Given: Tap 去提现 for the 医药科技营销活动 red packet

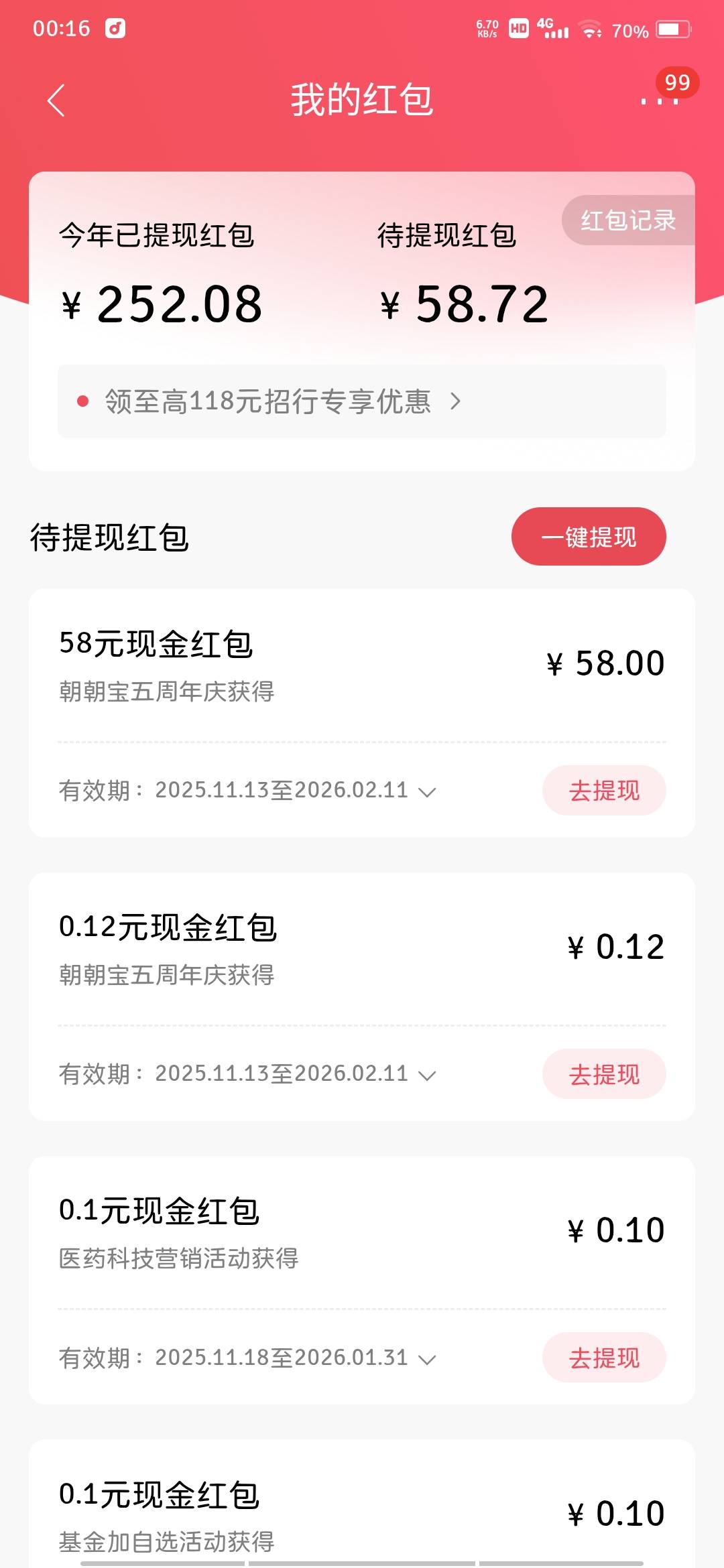Looking at the screenshot, I should click(x=604, y=1358).
